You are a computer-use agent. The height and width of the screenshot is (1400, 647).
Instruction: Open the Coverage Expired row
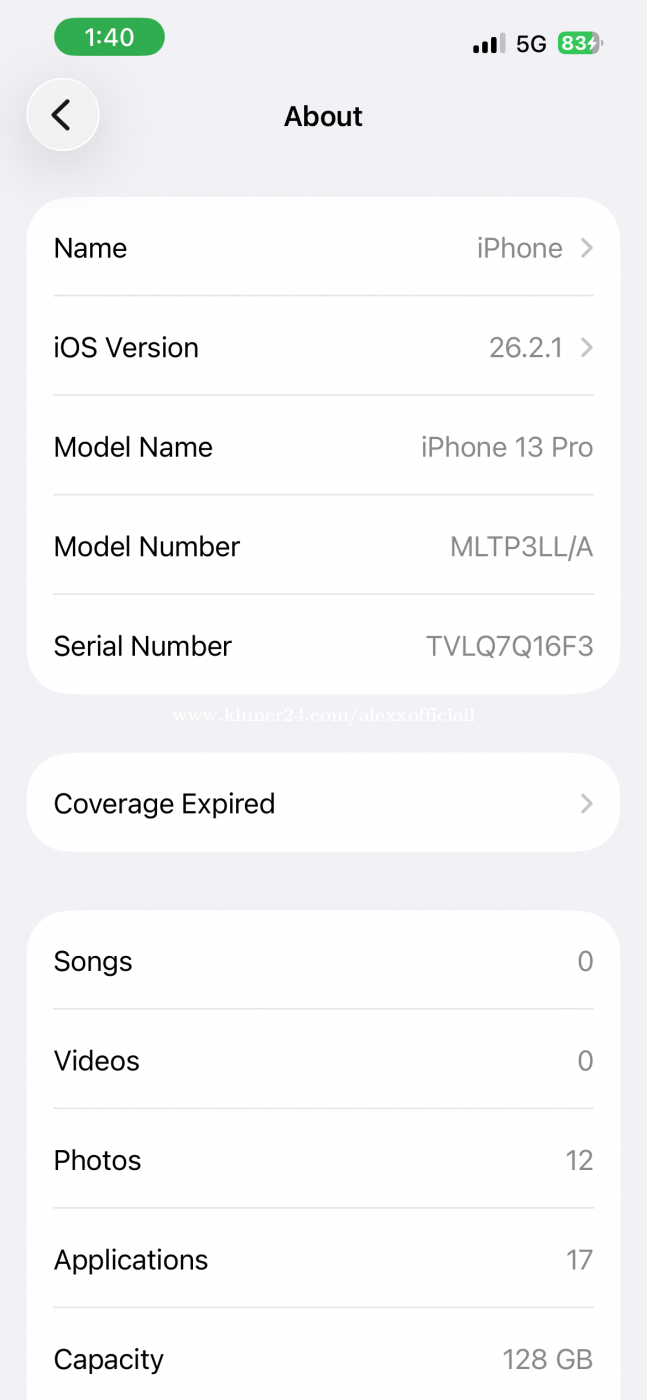coord(323,803)
